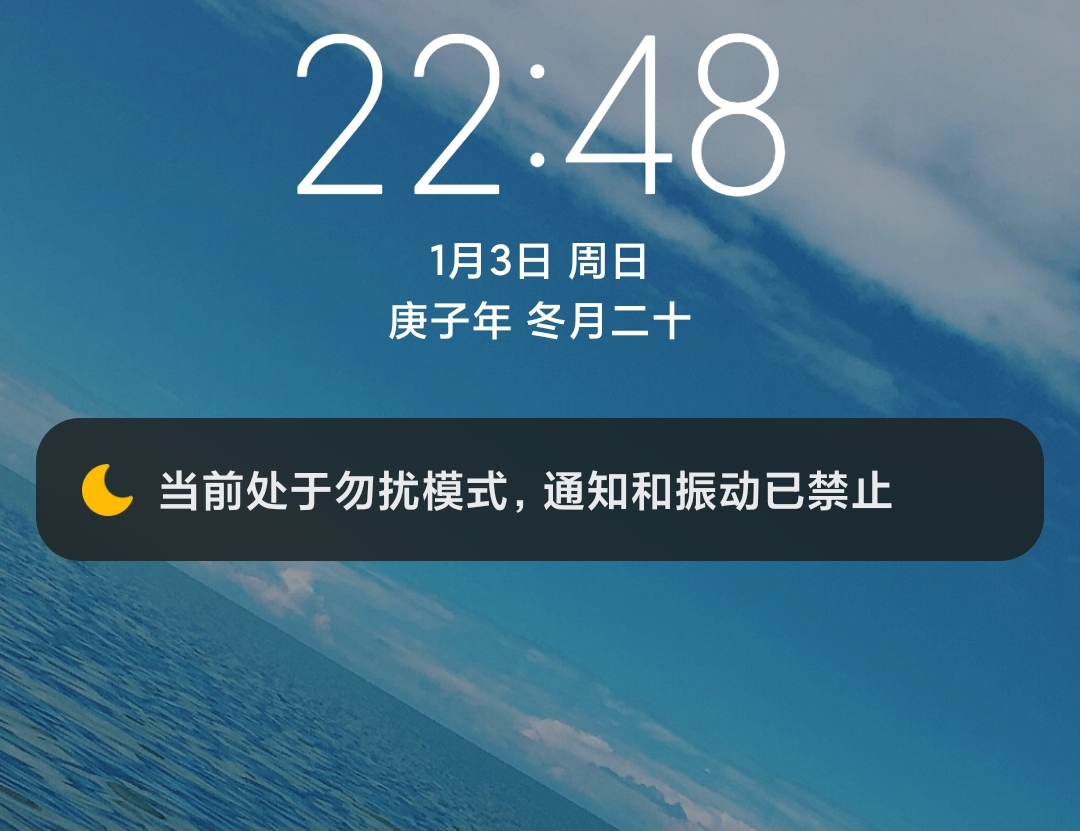The width and height of the screenshot is (1080, 831).
Task: Open the Do Not Disturb mode notification
Action: click(x=540, y=490)
